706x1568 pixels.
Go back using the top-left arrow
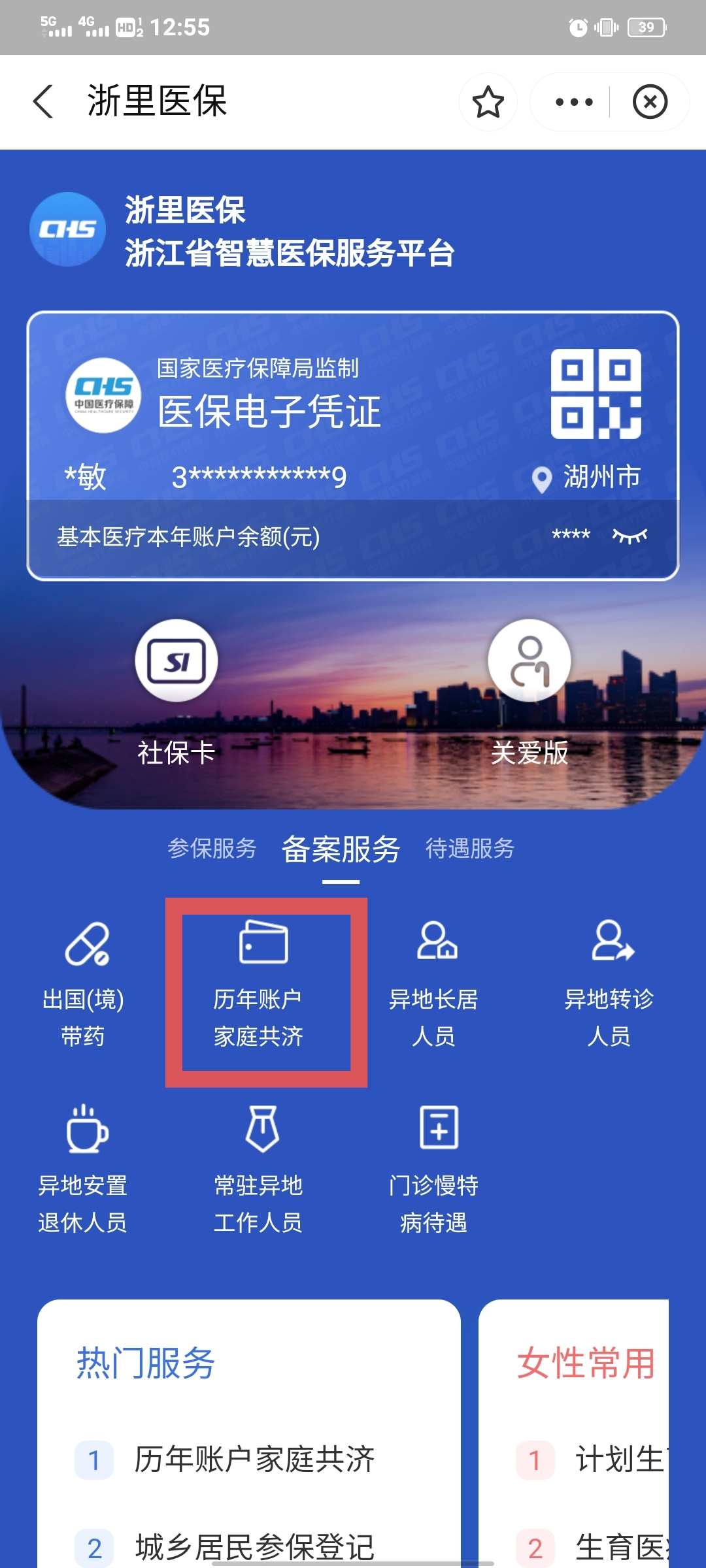tap(43, 102)
